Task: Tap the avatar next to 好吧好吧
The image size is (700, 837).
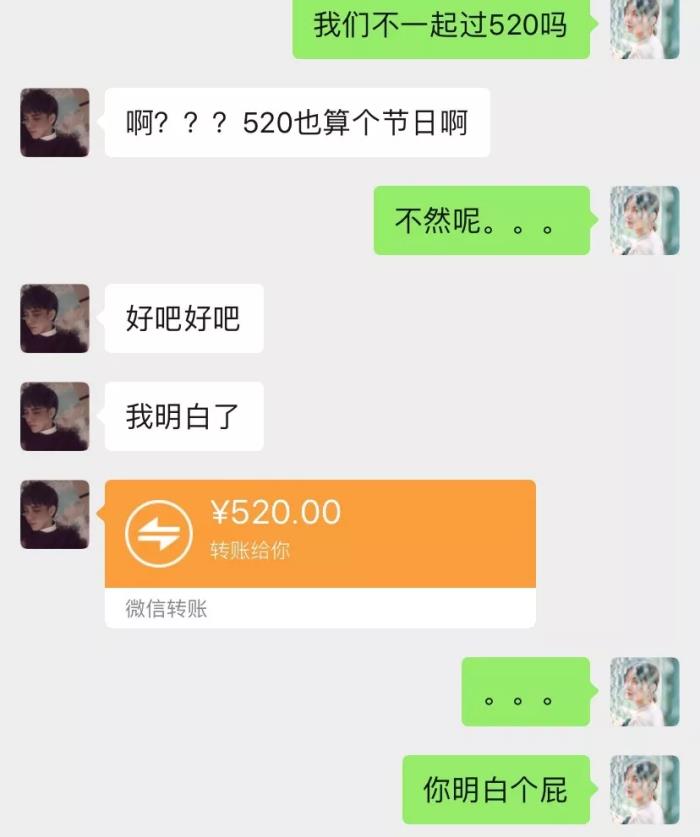Action: [54, 318]
